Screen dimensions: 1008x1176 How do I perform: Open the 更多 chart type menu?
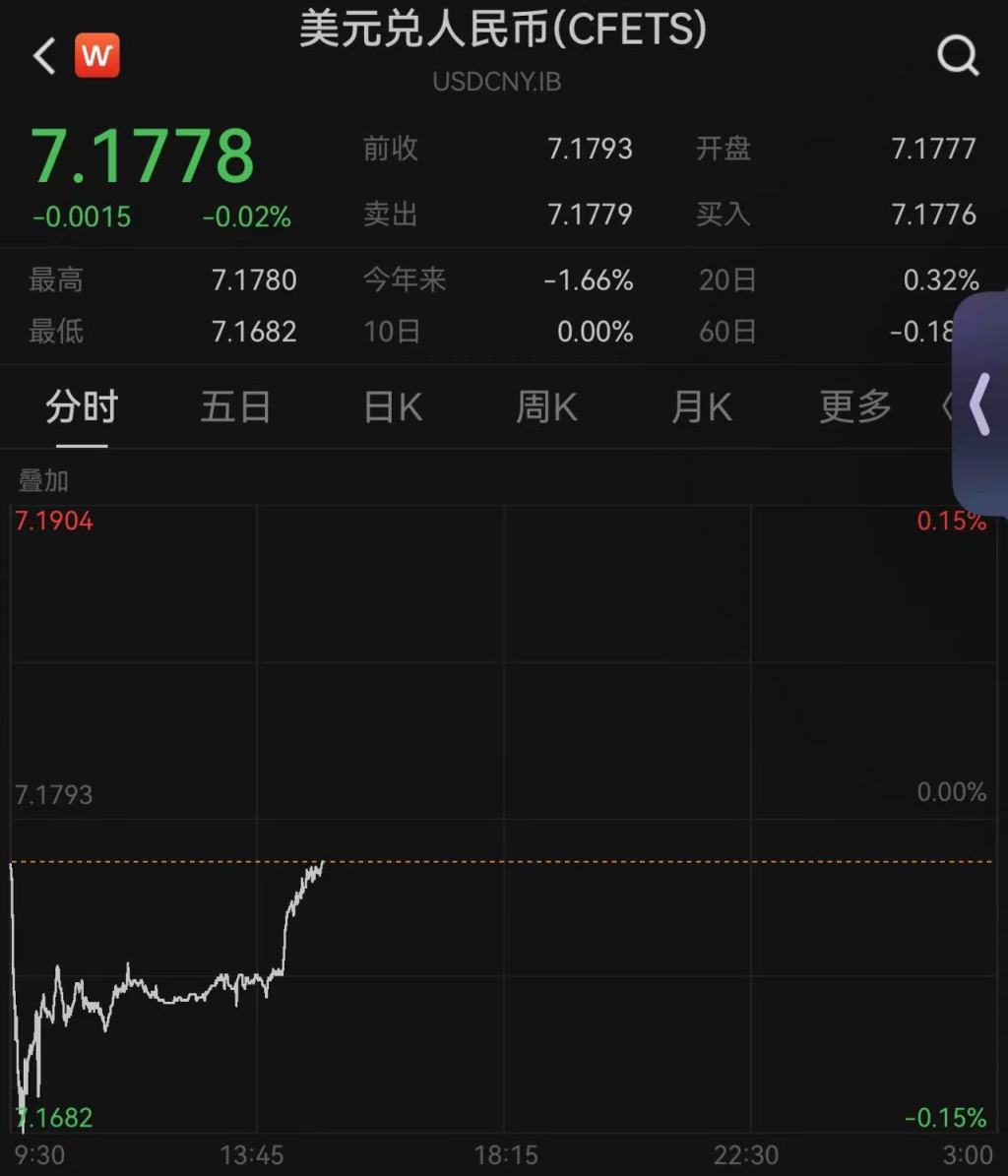tap(854, 406)
